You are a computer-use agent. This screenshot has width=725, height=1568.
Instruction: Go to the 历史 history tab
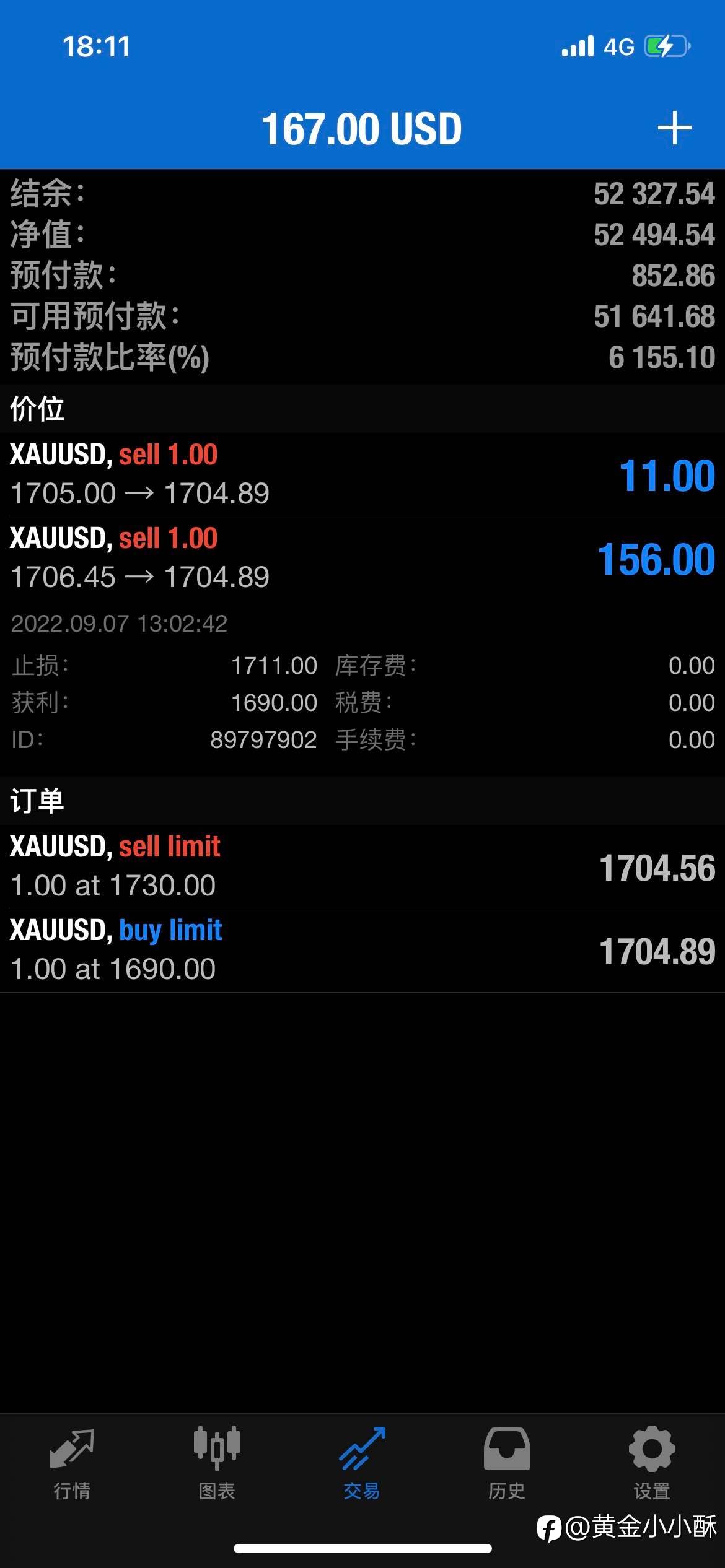point(507,1464)
